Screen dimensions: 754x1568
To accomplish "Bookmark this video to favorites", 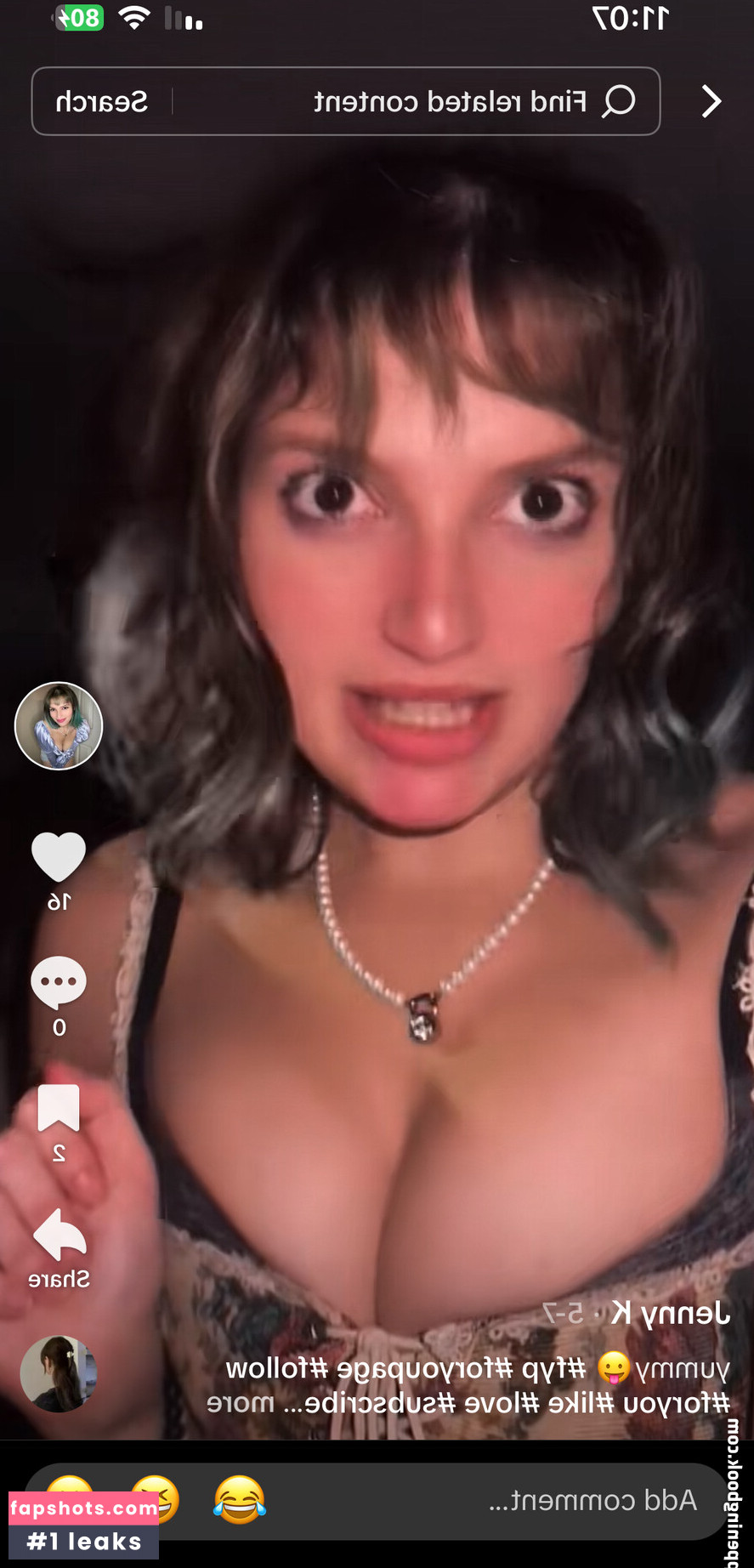I will coord(59,1109).
